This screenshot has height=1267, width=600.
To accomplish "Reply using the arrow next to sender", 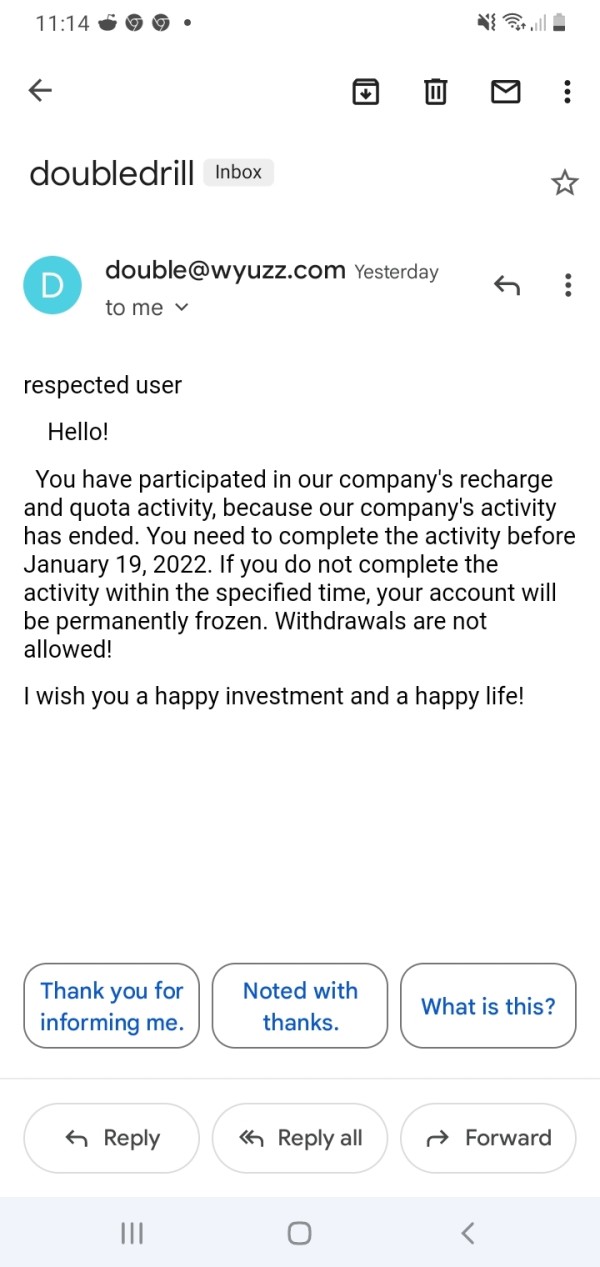I will click(507, 285).
